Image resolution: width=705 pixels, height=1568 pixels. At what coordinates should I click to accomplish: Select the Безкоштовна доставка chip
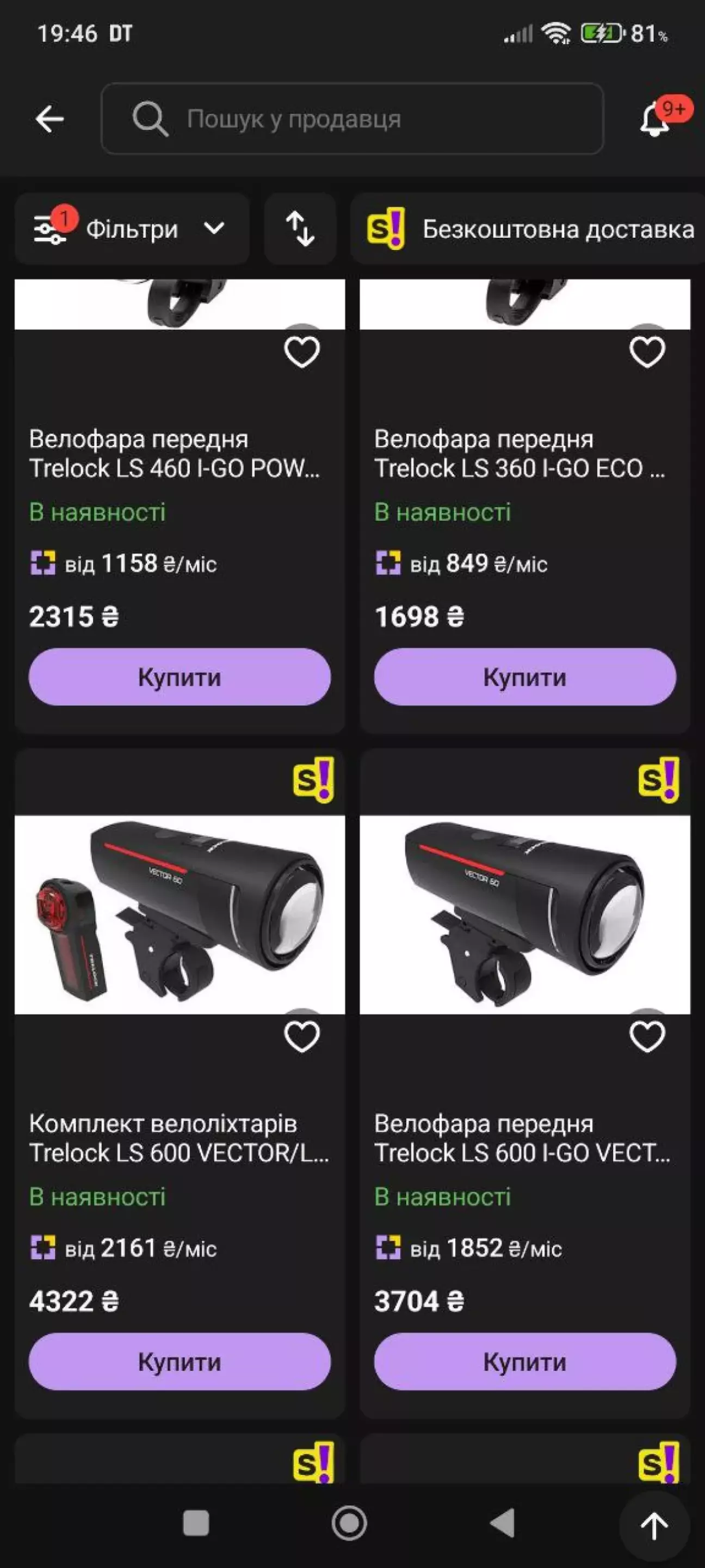(x=529, y=230)
